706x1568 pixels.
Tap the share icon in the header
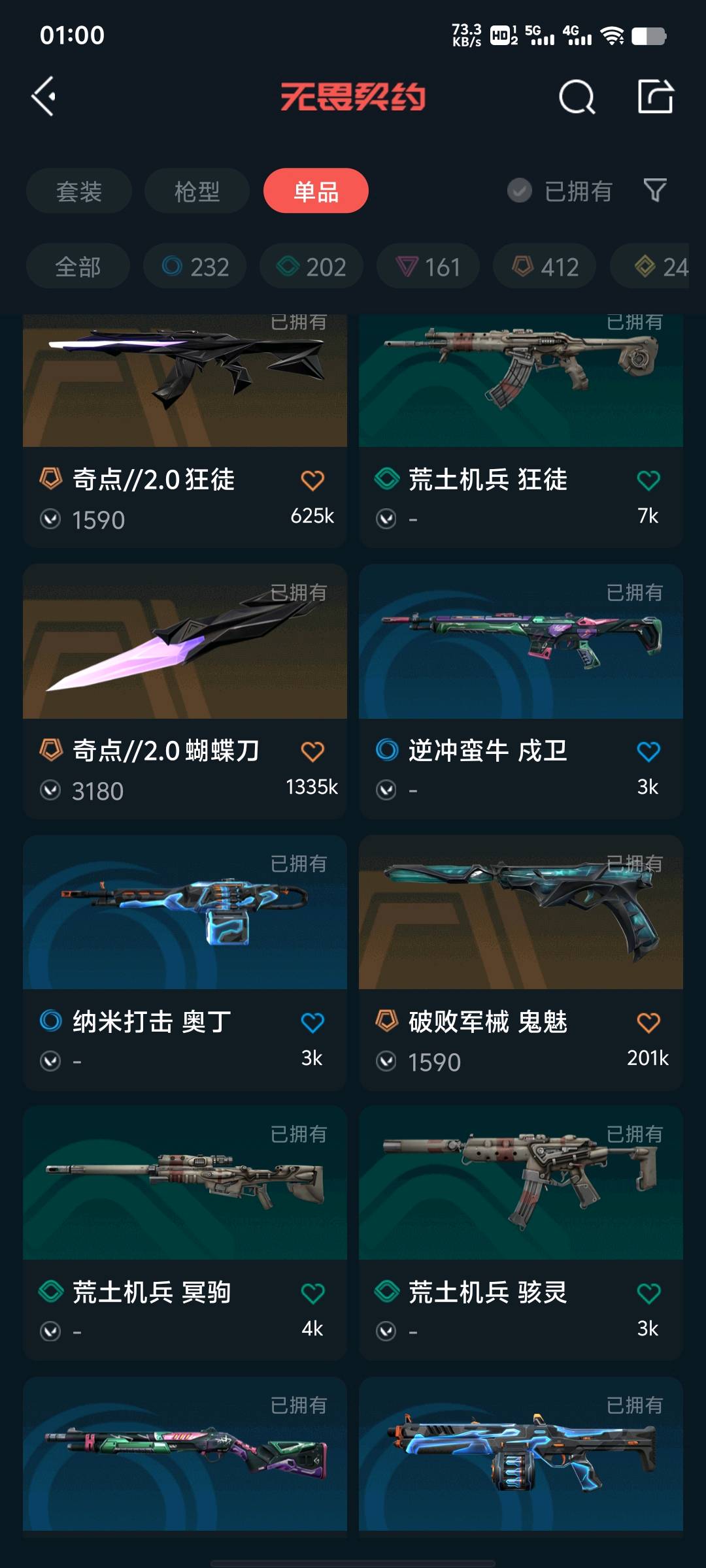coord(655,97)
